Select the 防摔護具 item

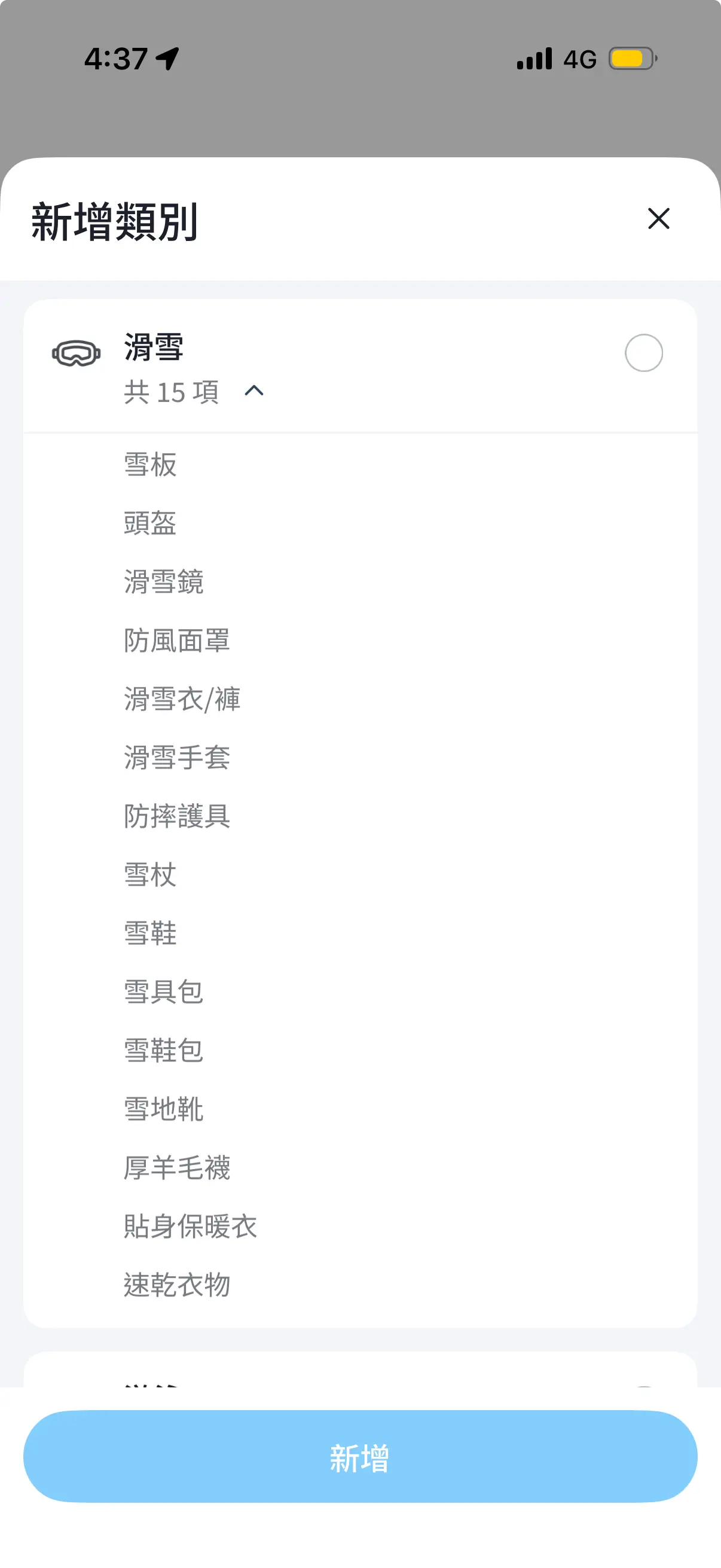pyautogui.click(x=176, y=816)
